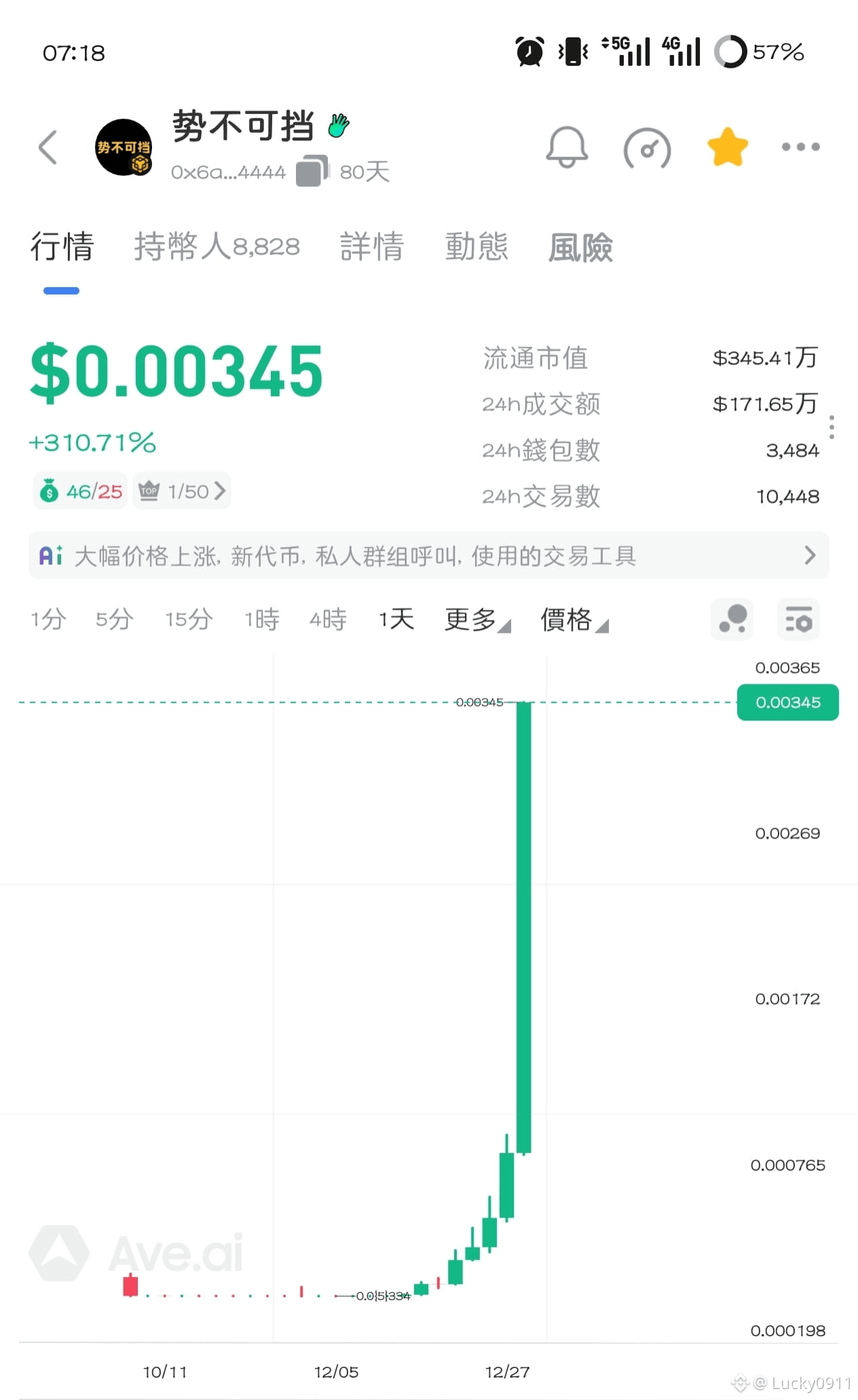The width and height of the screenshot is (858, 1400).
Task: Switch to the 持幣人 tab
Action: (x=217, y=246)
